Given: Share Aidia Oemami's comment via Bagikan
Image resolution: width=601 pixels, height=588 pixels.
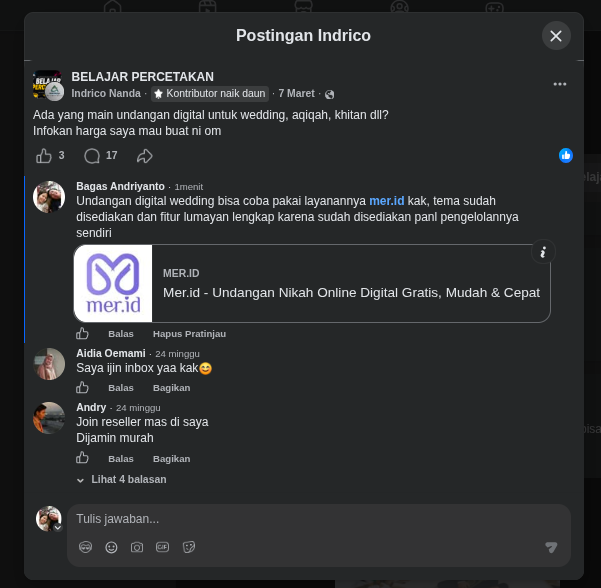Looking at the screenshot, I should pos(171,388).
